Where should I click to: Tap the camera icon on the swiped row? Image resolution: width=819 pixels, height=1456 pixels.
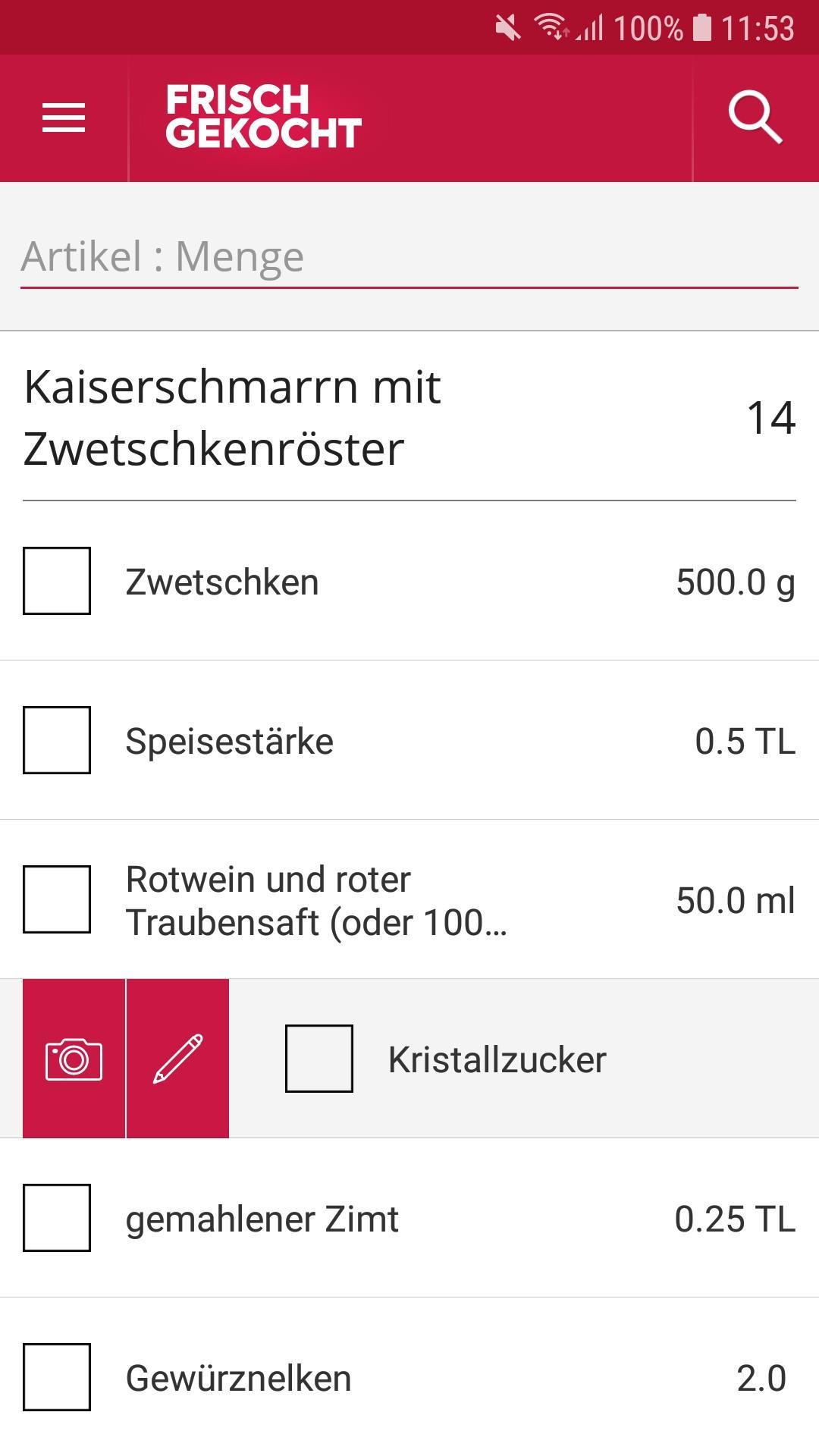pyautogui.click(x=74, y=1059)
